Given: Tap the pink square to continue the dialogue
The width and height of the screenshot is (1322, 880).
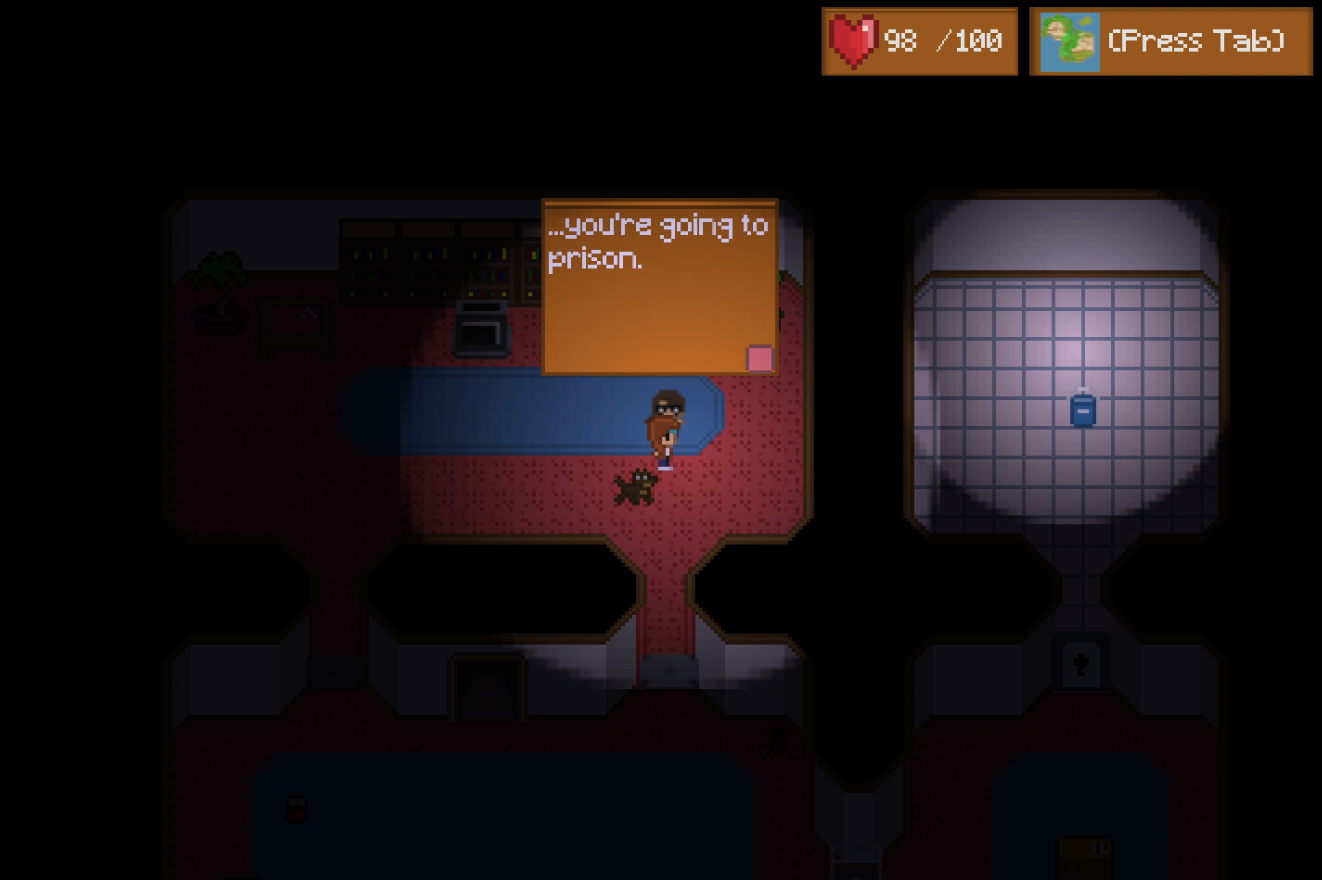Looking at the screenshot, I should click(760, 359).
